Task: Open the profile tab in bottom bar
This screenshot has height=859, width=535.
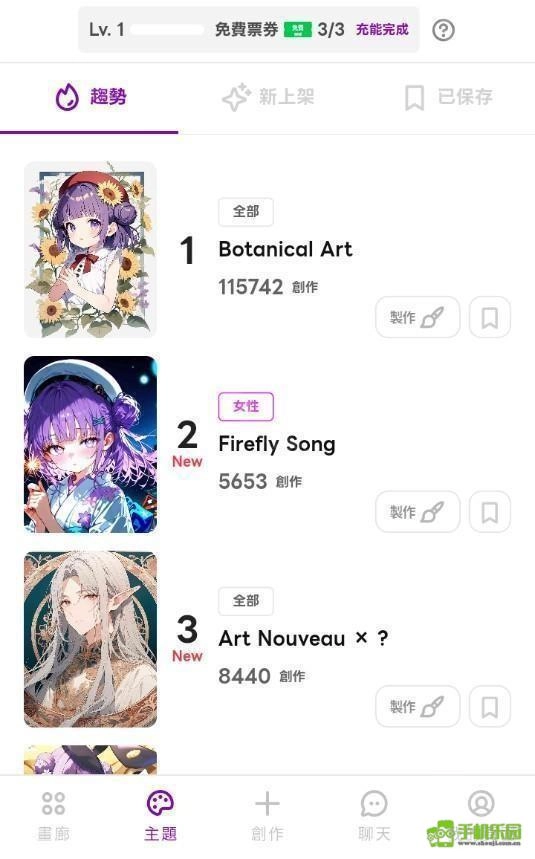Action: 481,804
